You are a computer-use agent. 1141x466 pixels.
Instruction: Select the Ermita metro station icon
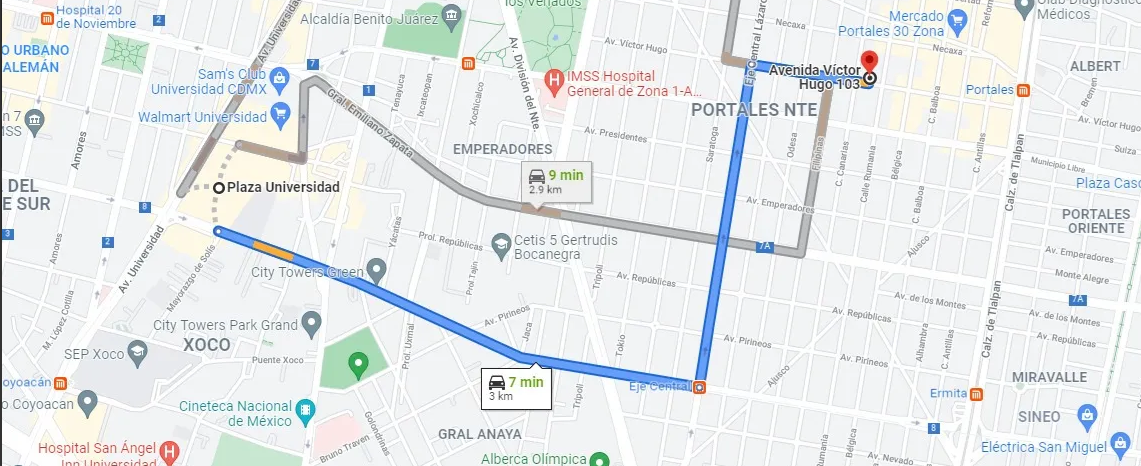point(977,394)
